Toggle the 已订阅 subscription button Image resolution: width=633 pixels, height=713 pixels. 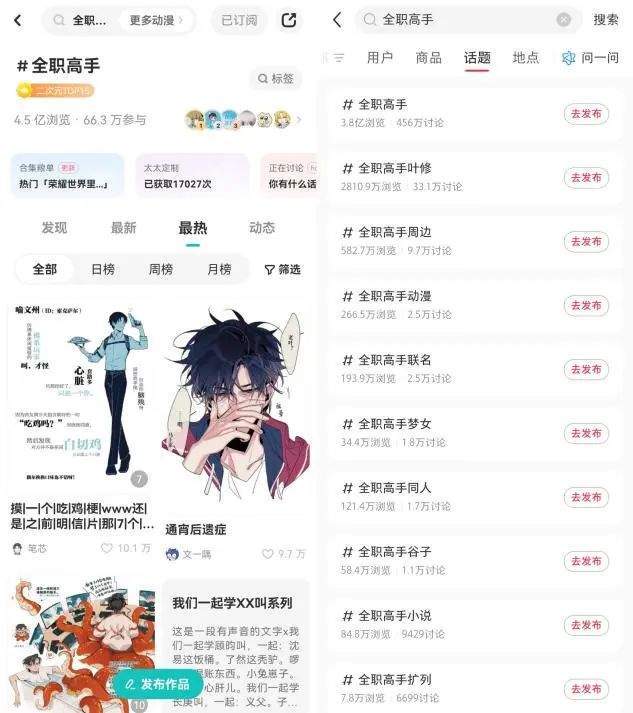pos(239,20)
